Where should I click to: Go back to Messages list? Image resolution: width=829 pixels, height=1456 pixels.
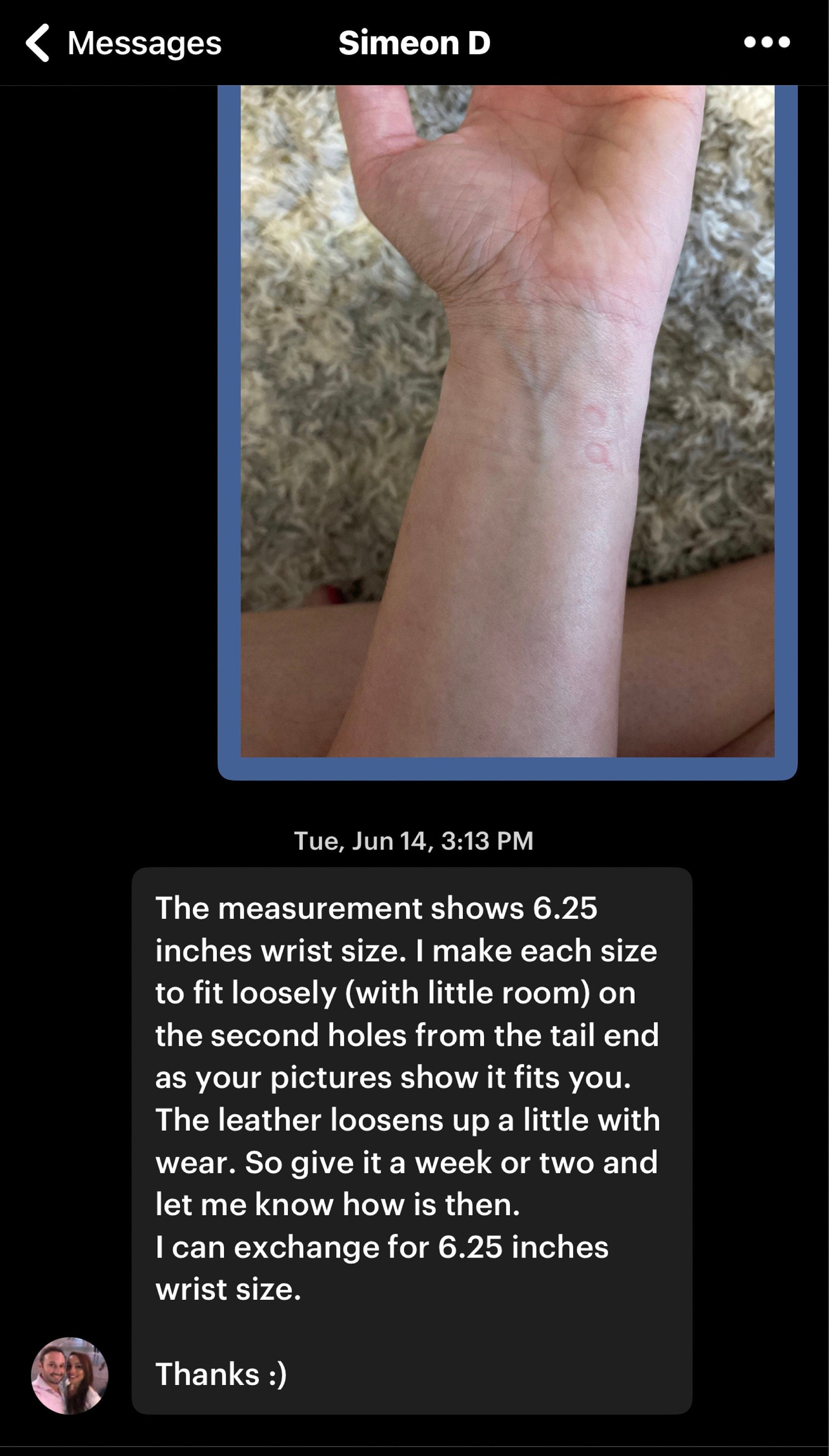pyautogui.click(x=124, y=43)
